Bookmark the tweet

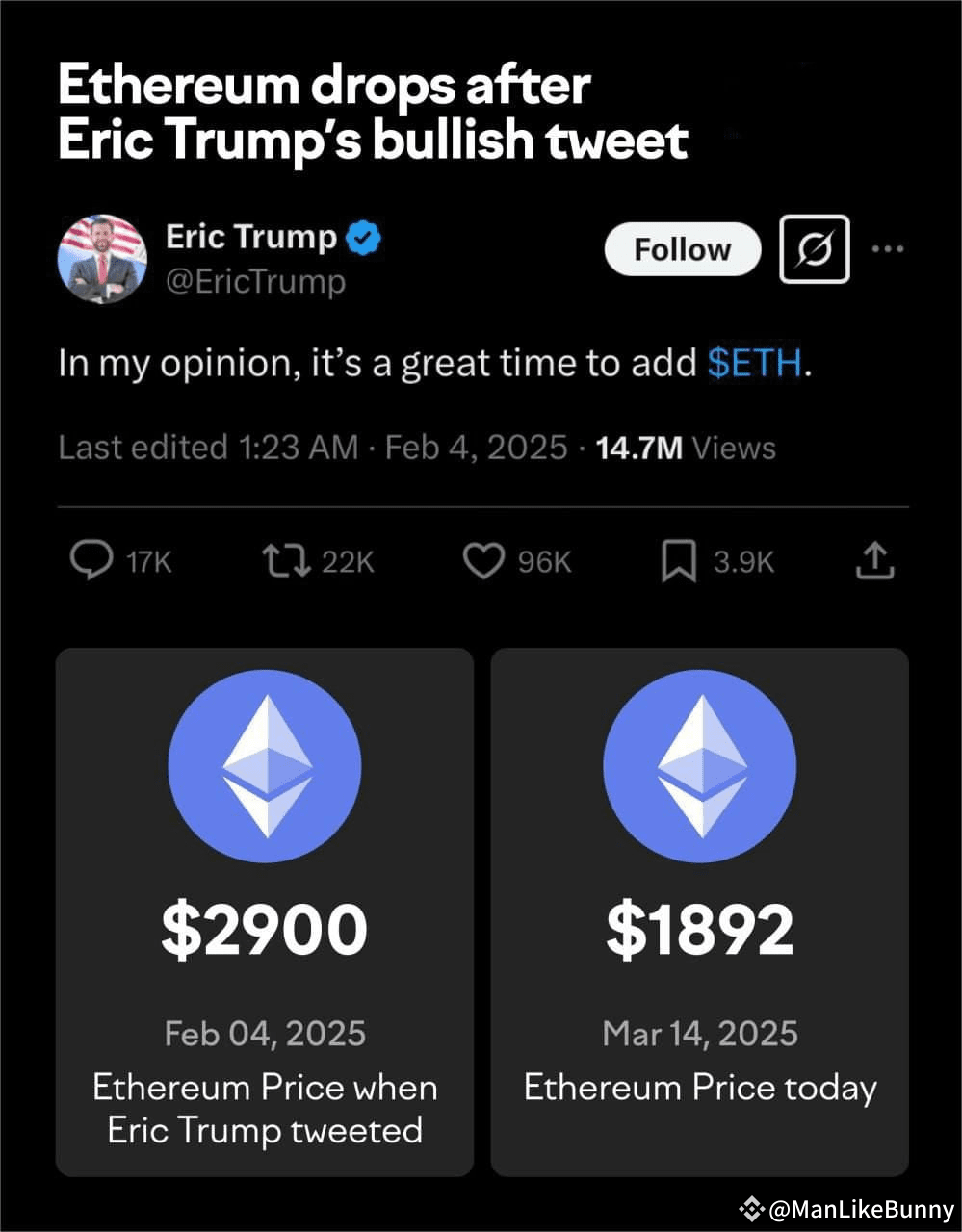pos(678,561)
